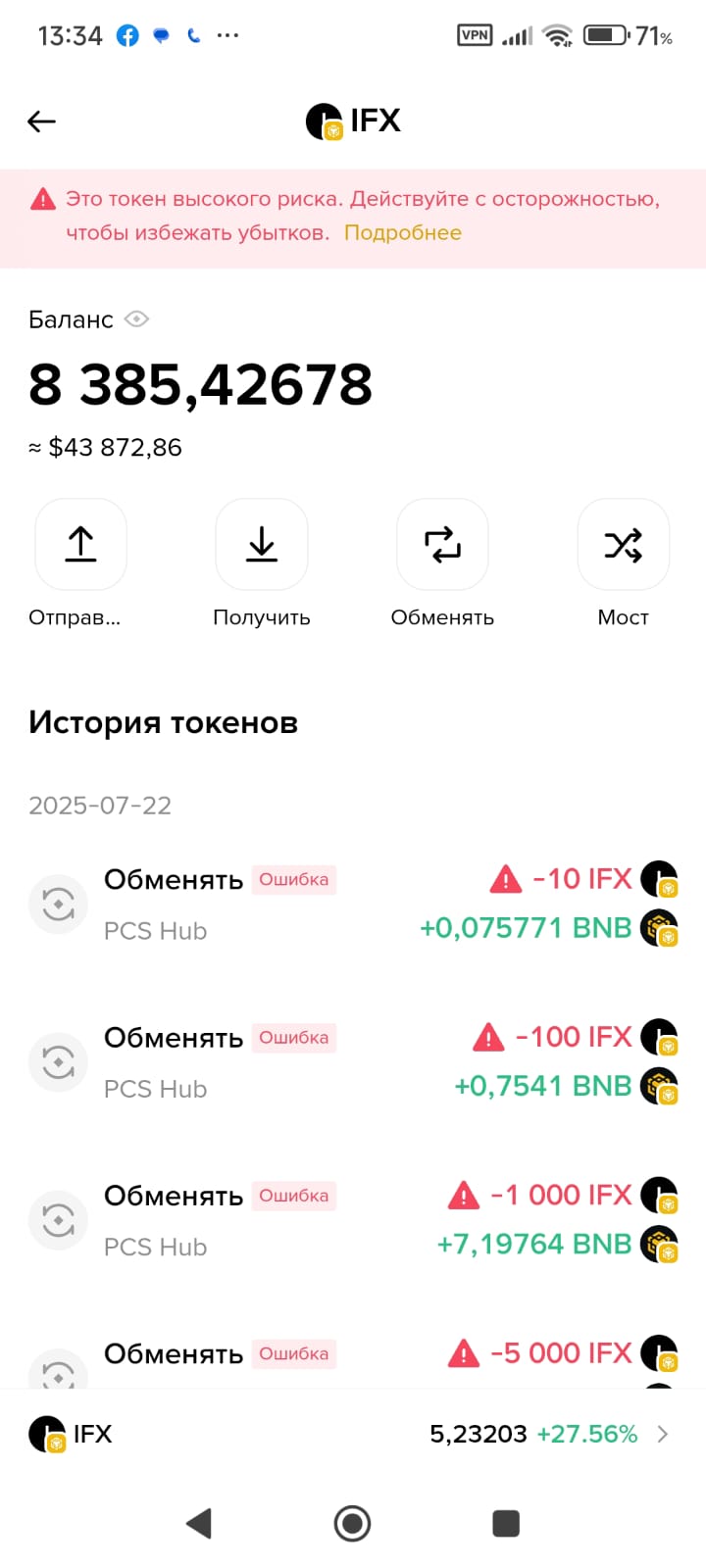Go back using the top arrow
706x1568 pixels.
[41, 122]
